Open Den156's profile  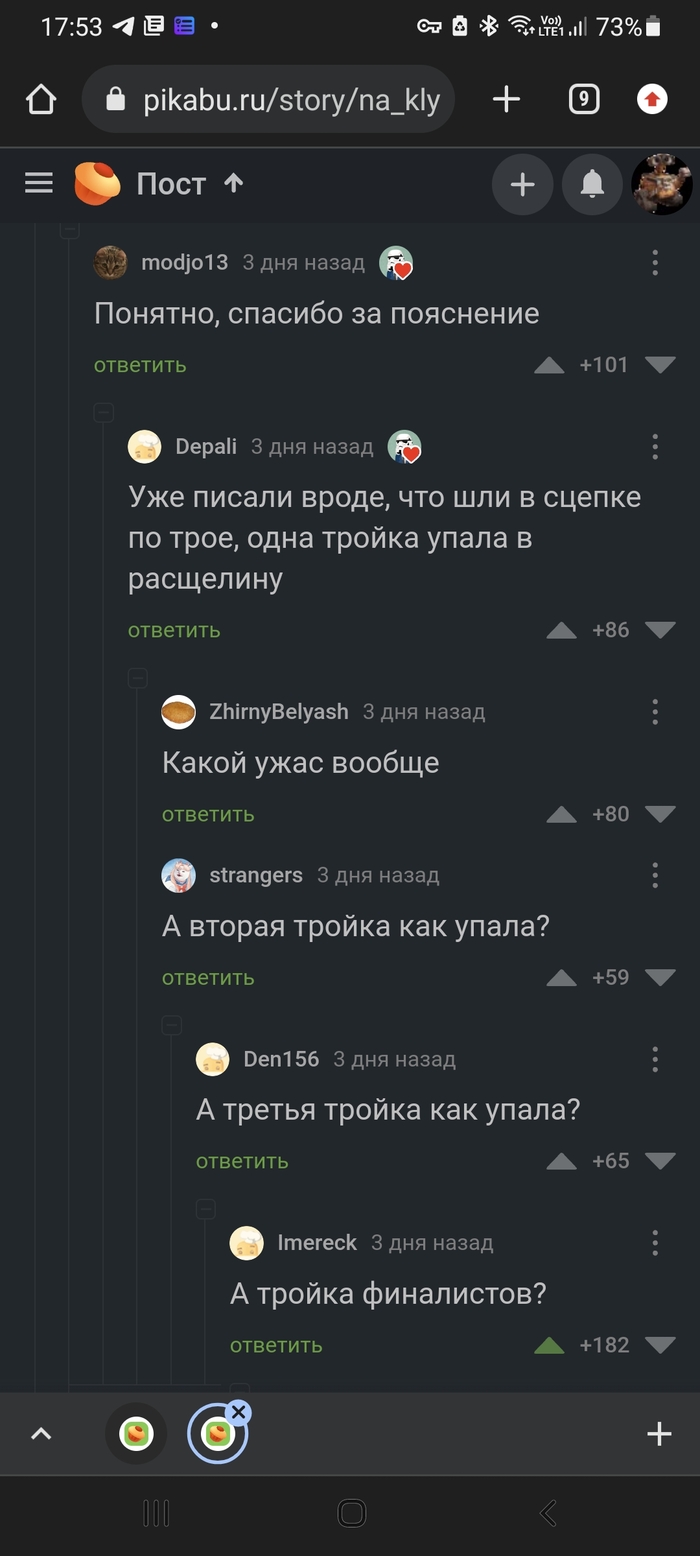[x=281, y=1059]
